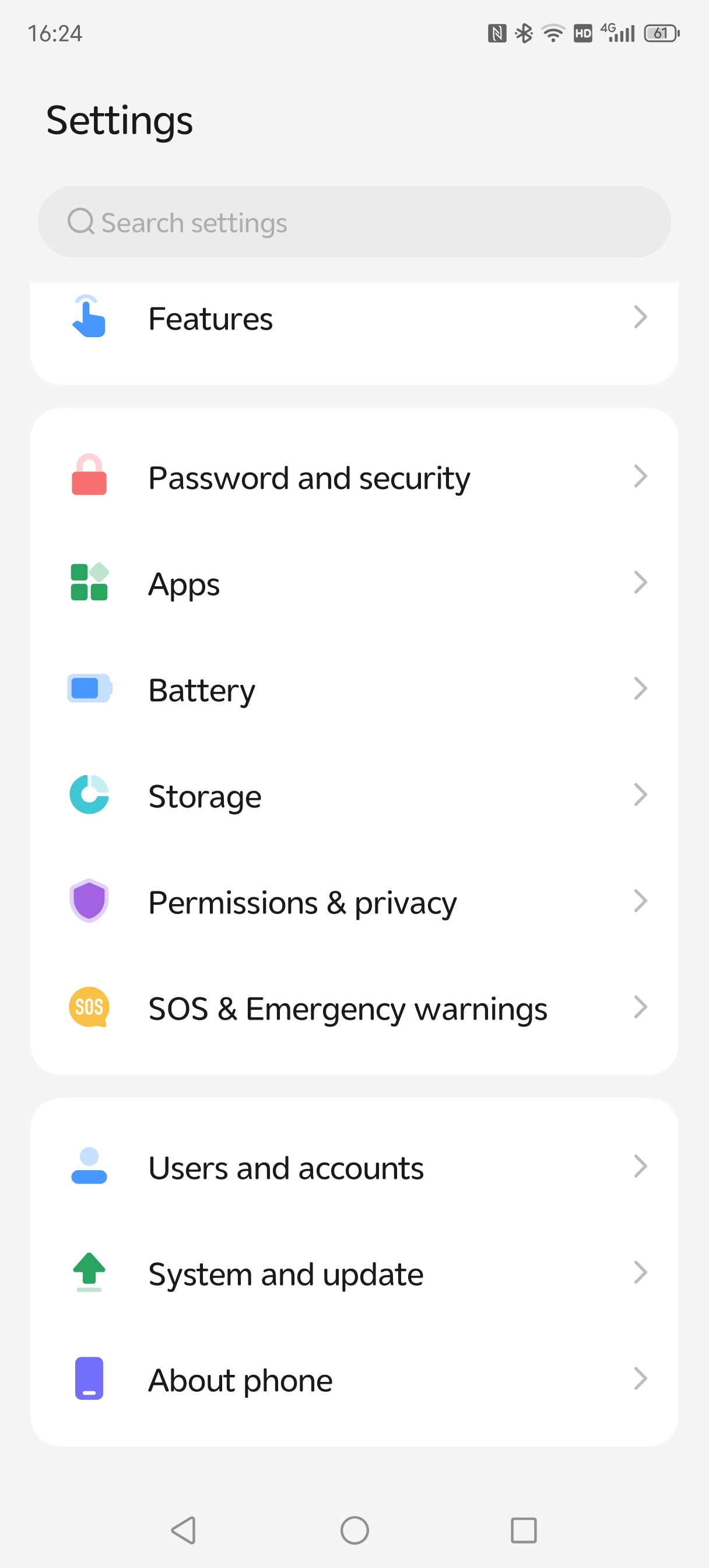
Task: Go to System and update
Action: [x=354, y=1273]
